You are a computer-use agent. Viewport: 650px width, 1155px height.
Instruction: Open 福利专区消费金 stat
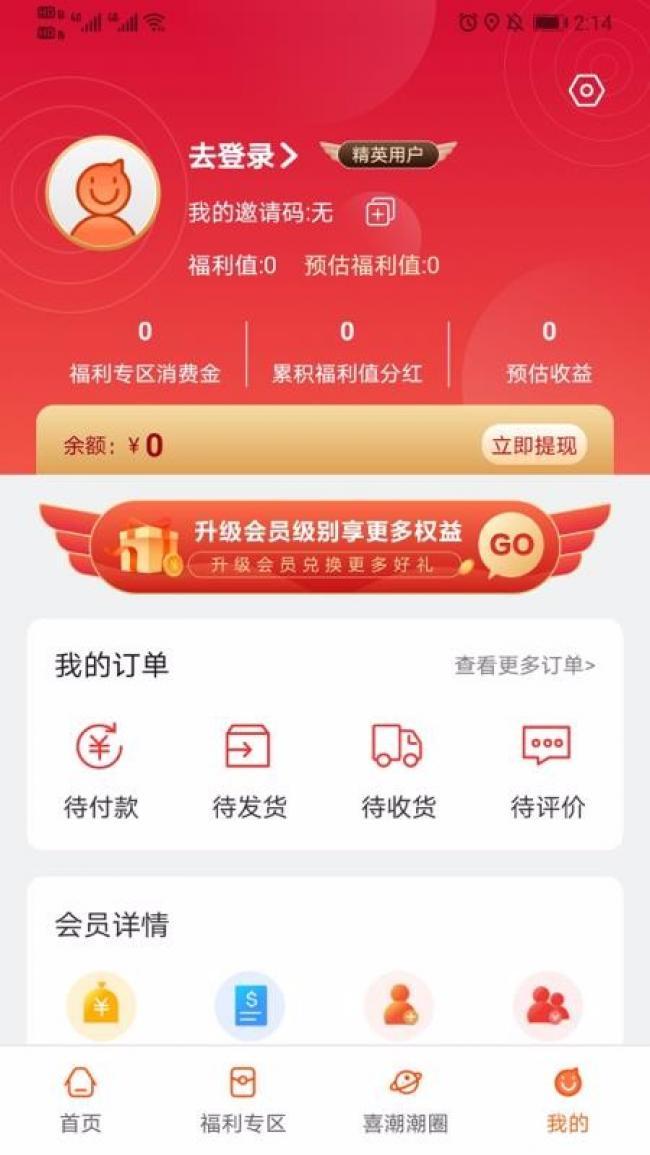145,354
